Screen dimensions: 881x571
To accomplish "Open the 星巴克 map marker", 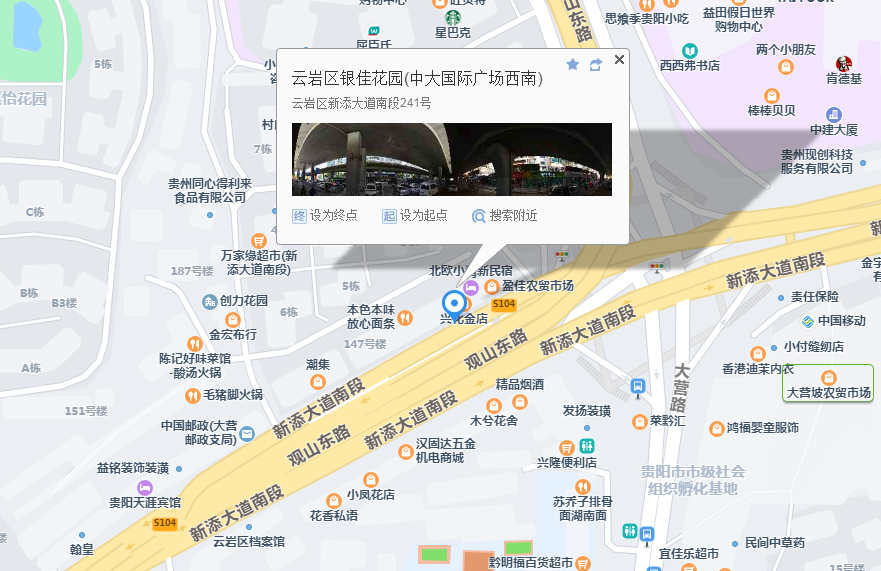I will [452, 17].
